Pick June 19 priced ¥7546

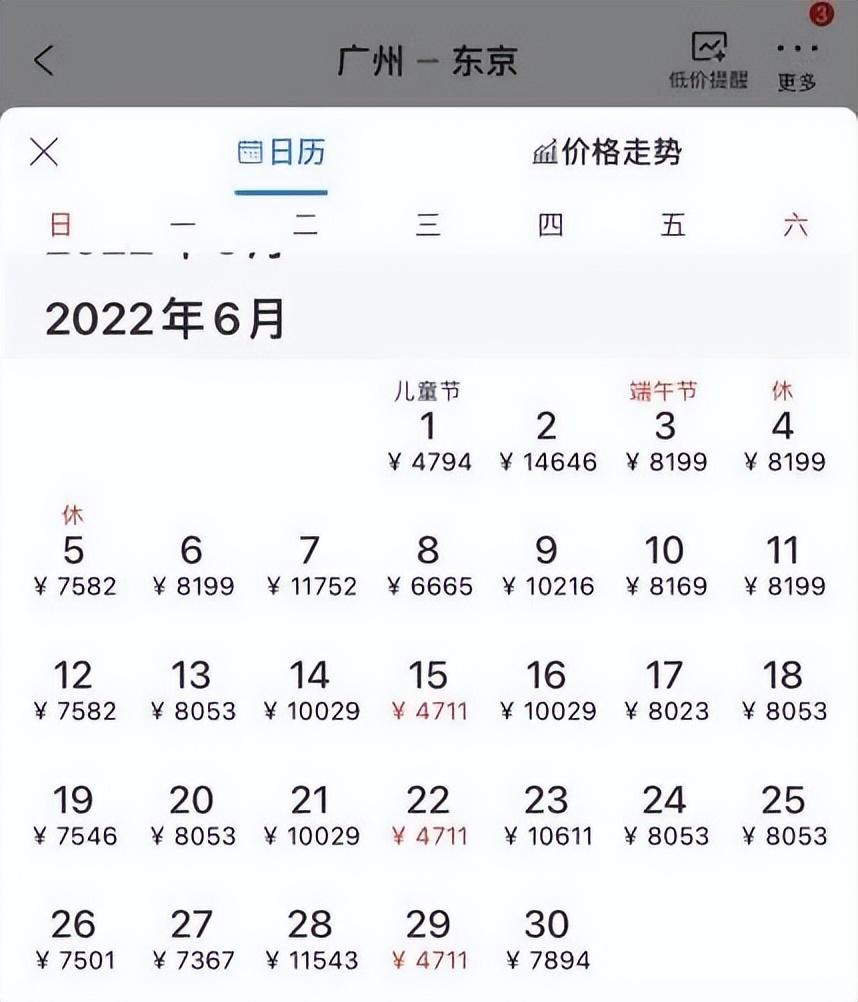pyautogui.click(x=73, y=814)
